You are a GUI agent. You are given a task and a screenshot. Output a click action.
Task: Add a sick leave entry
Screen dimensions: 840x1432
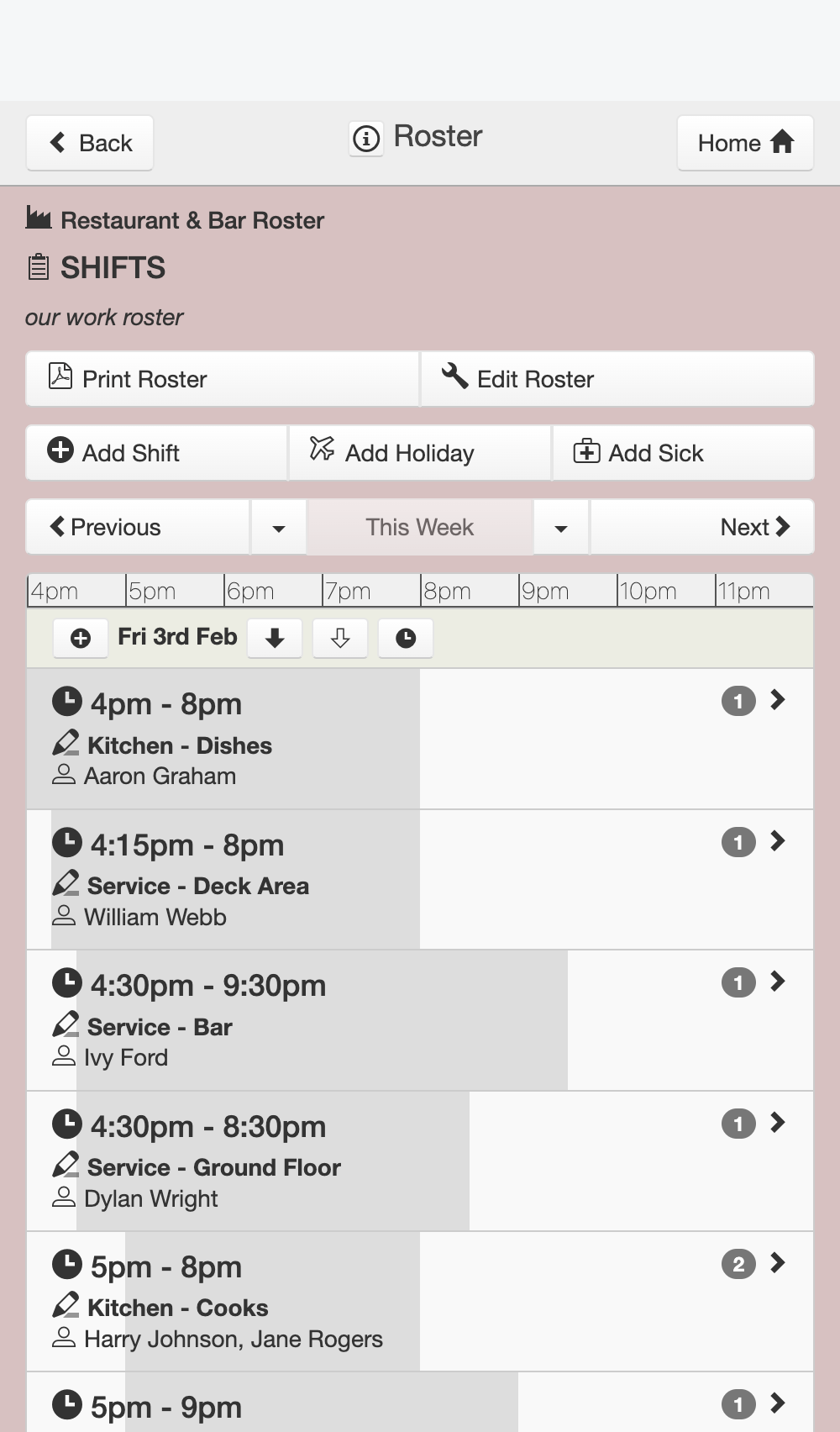[683, 453]
